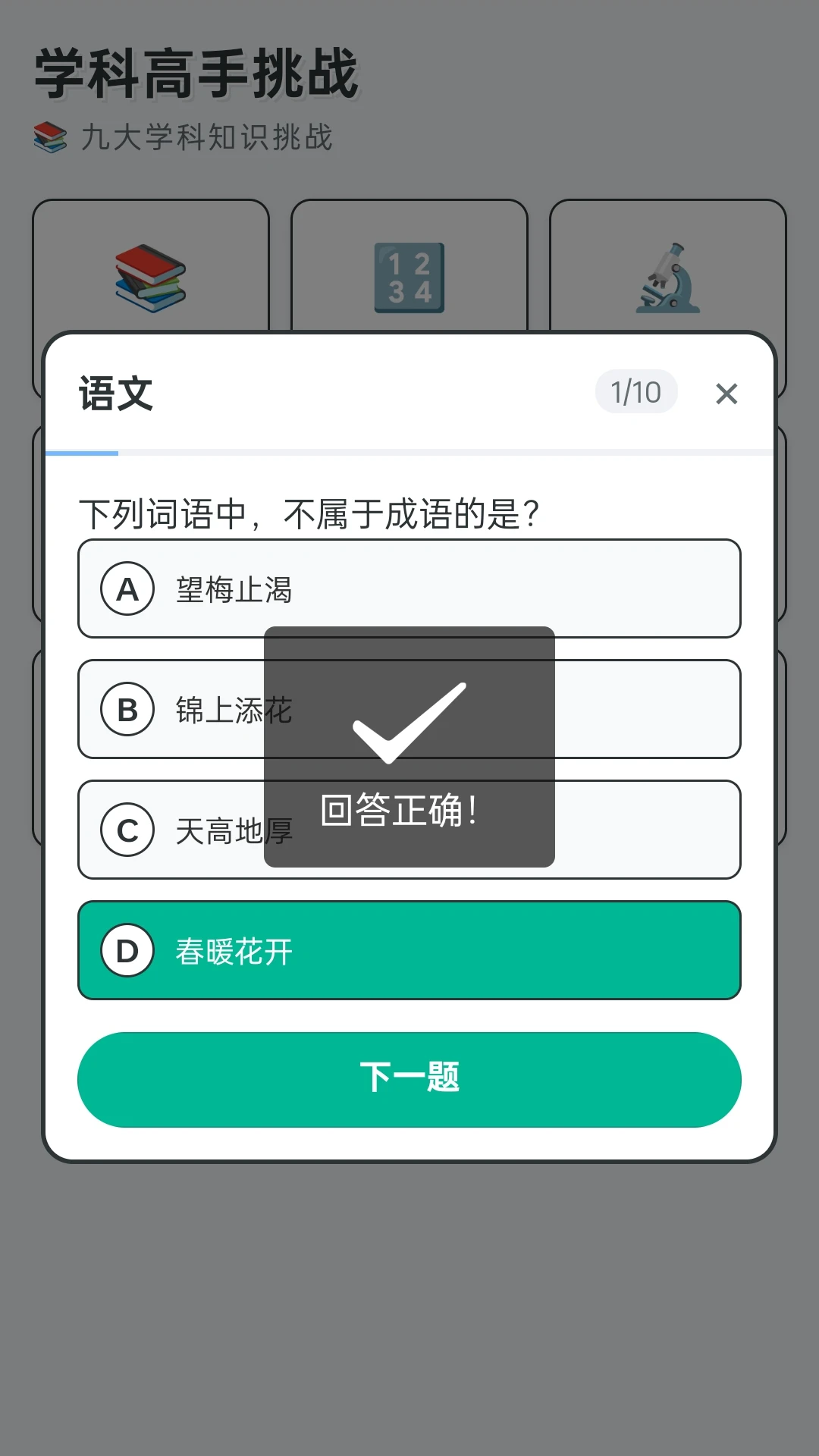Screen dimensions: 819x1456
Task: Select option D 春暖花开
Action: click(409, 950)
